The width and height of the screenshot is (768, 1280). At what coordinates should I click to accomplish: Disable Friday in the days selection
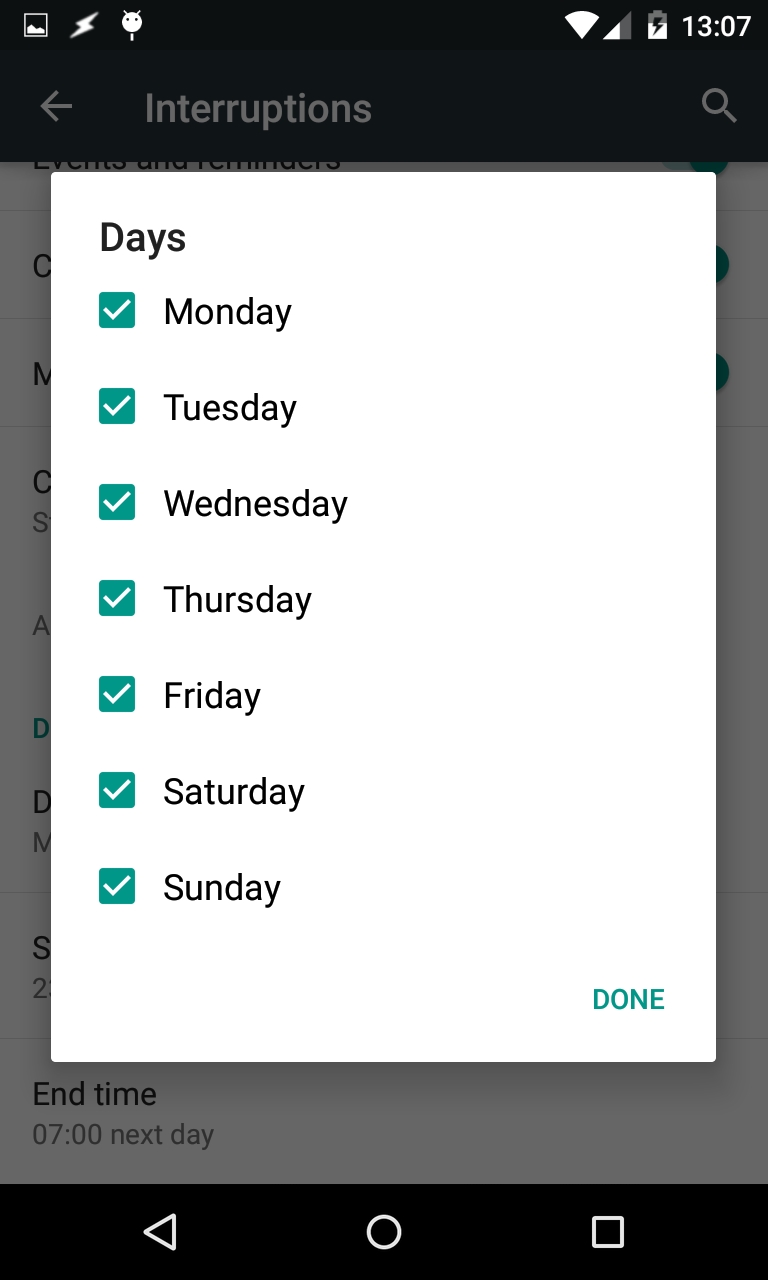117,695
